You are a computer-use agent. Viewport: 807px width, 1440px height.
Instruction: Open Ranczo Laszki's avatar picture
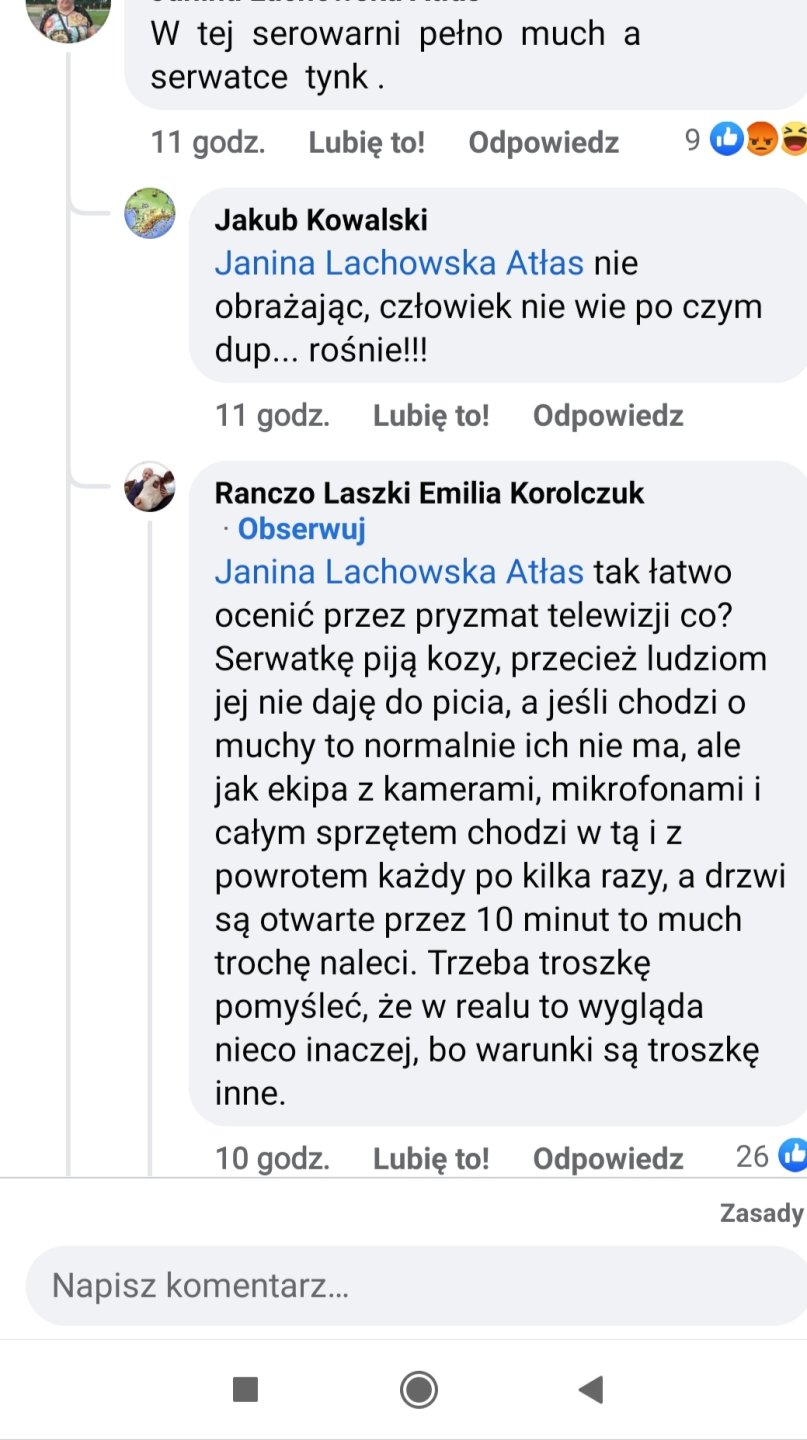click(x=150, y=487)
